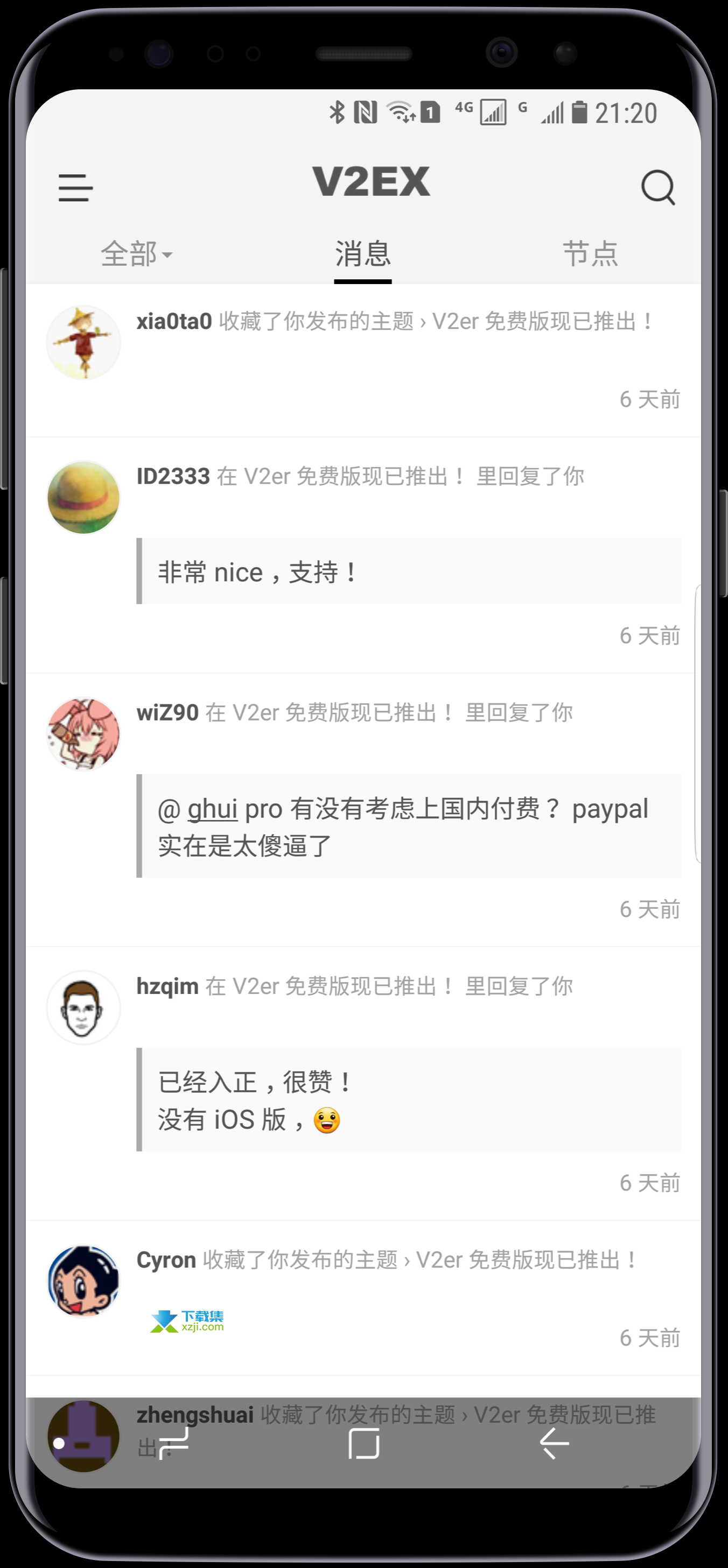The width and height of the screenshot is (728, 1568).
Task: Switch to the 节点 tab
Action: coord(590,253)
